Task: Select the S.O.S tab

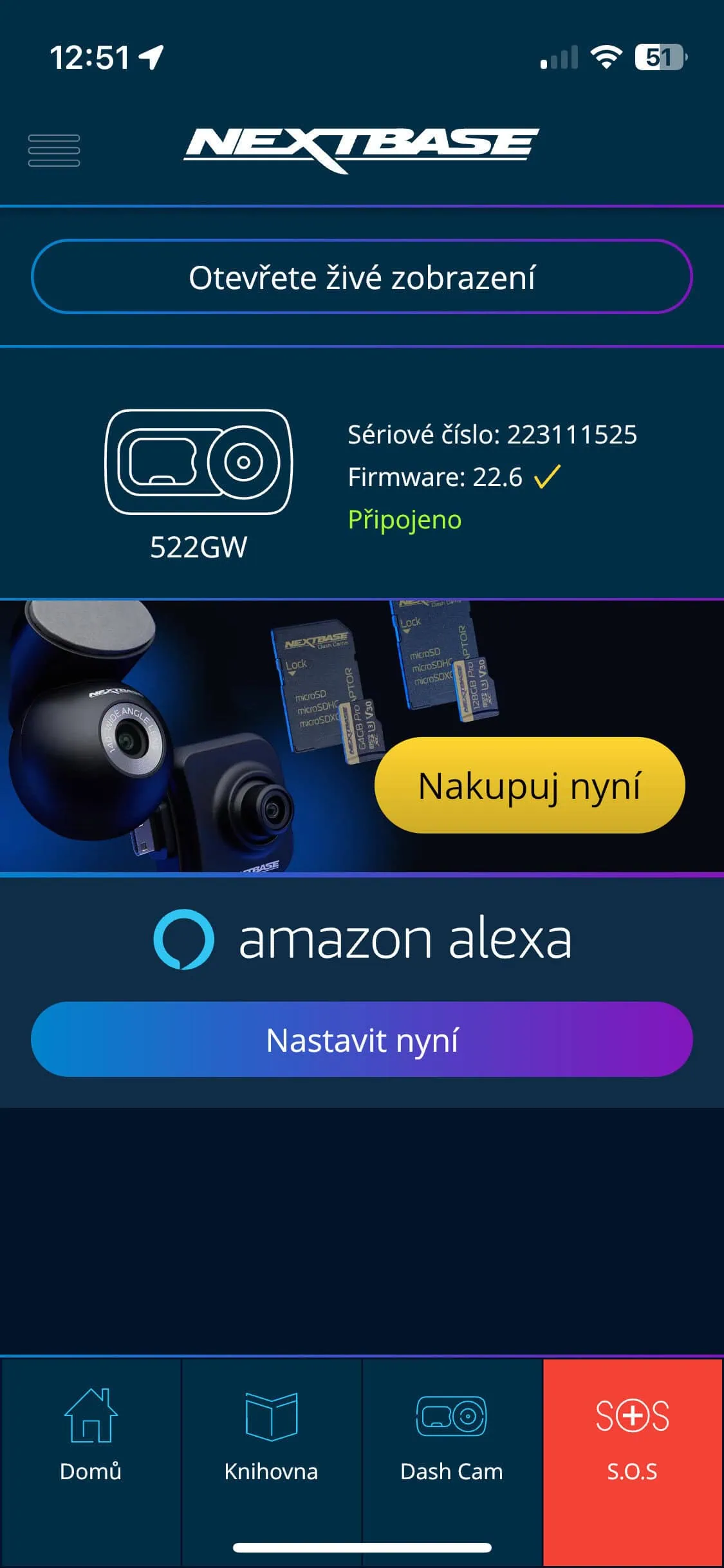Action: (633, 1434)
